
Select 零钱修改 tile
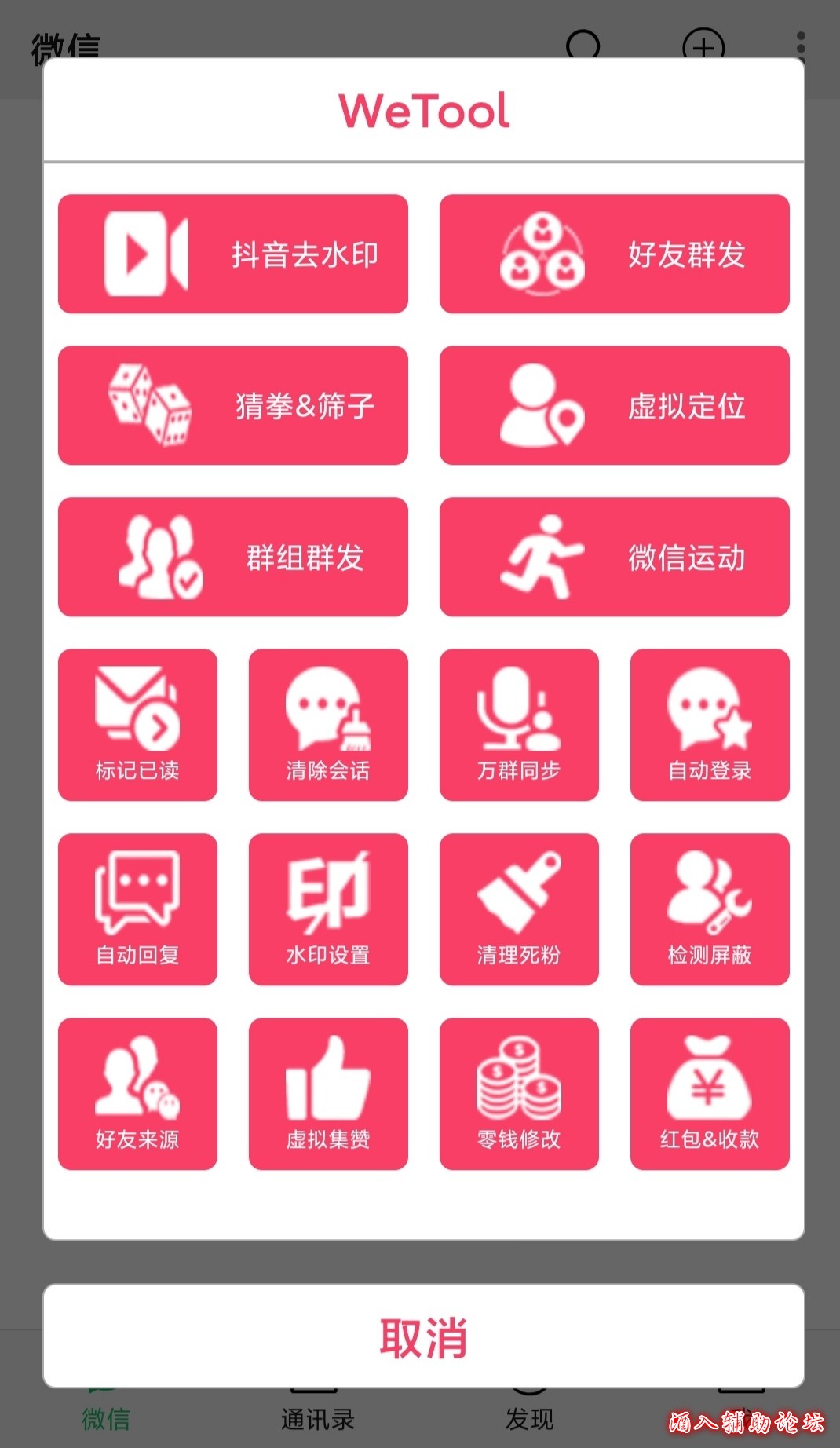(x=519, y=1093)
